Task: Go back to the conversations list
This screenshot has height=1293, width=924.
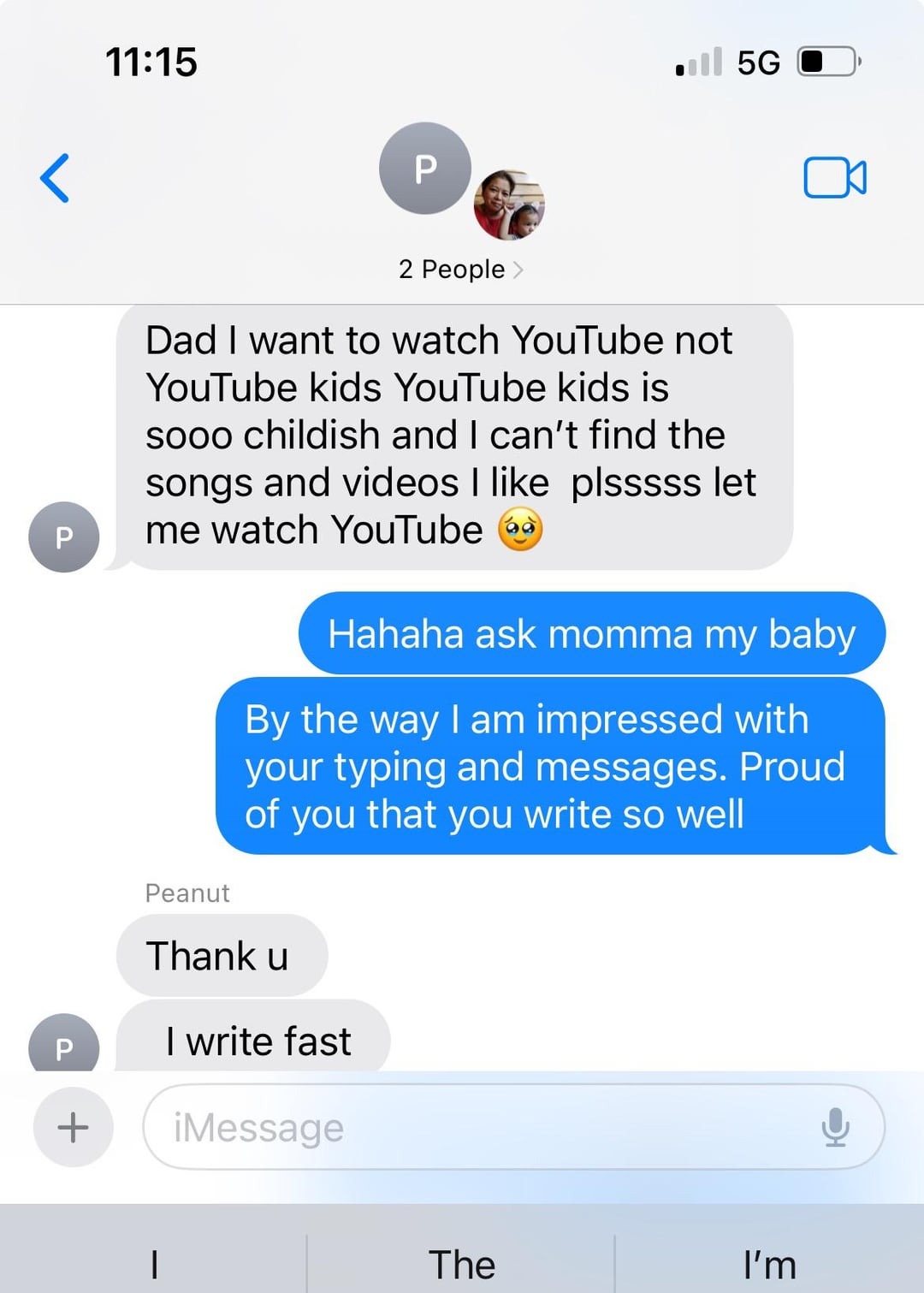Action: click(x=55, y=178)
